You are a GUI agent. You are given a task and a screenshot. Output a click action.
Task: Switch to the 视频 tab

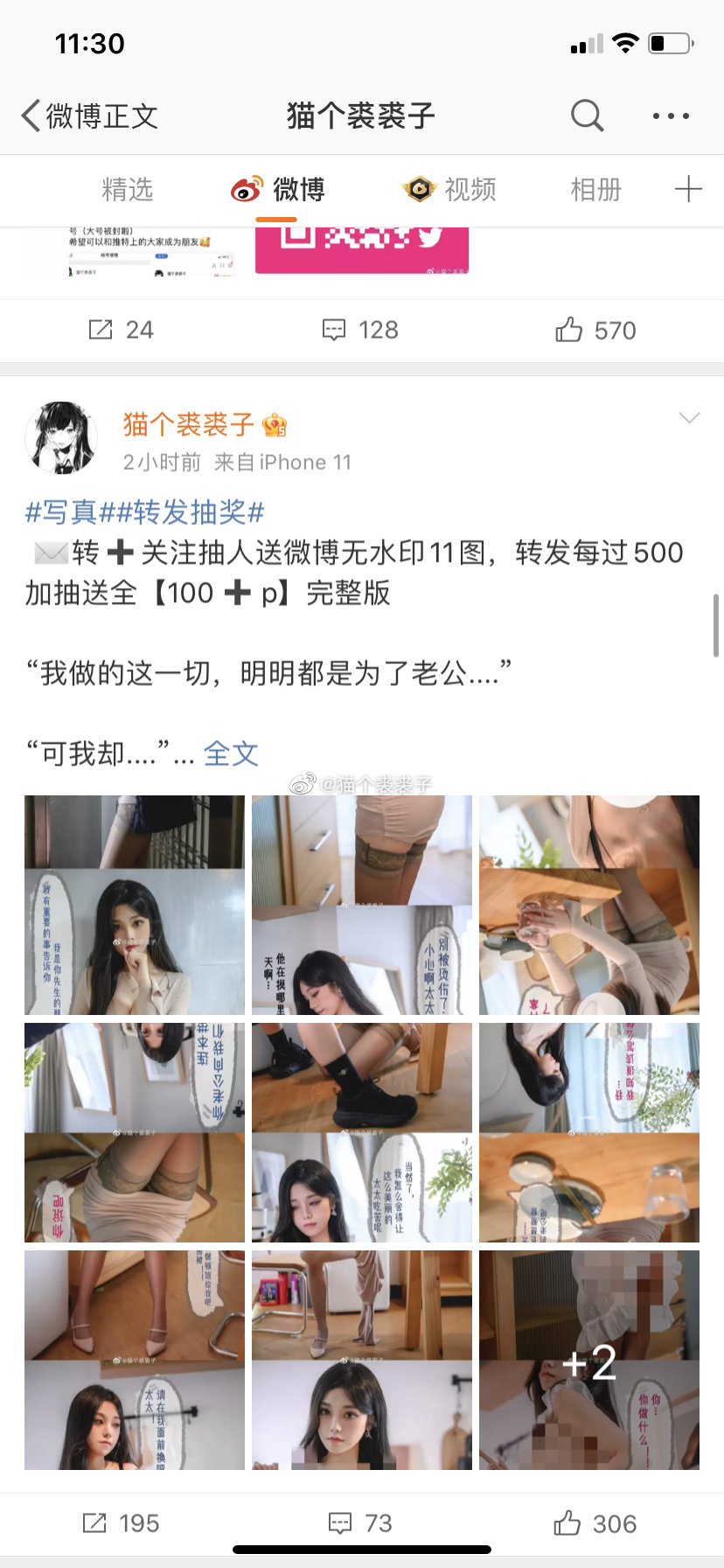pyautogui.click(x=449, y=189)
